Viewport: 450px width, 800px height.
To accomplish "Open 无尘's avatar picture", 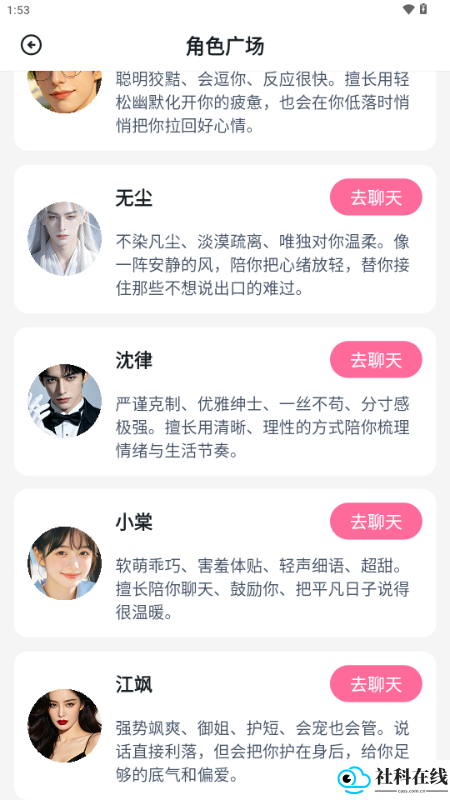I will point(64,239).
